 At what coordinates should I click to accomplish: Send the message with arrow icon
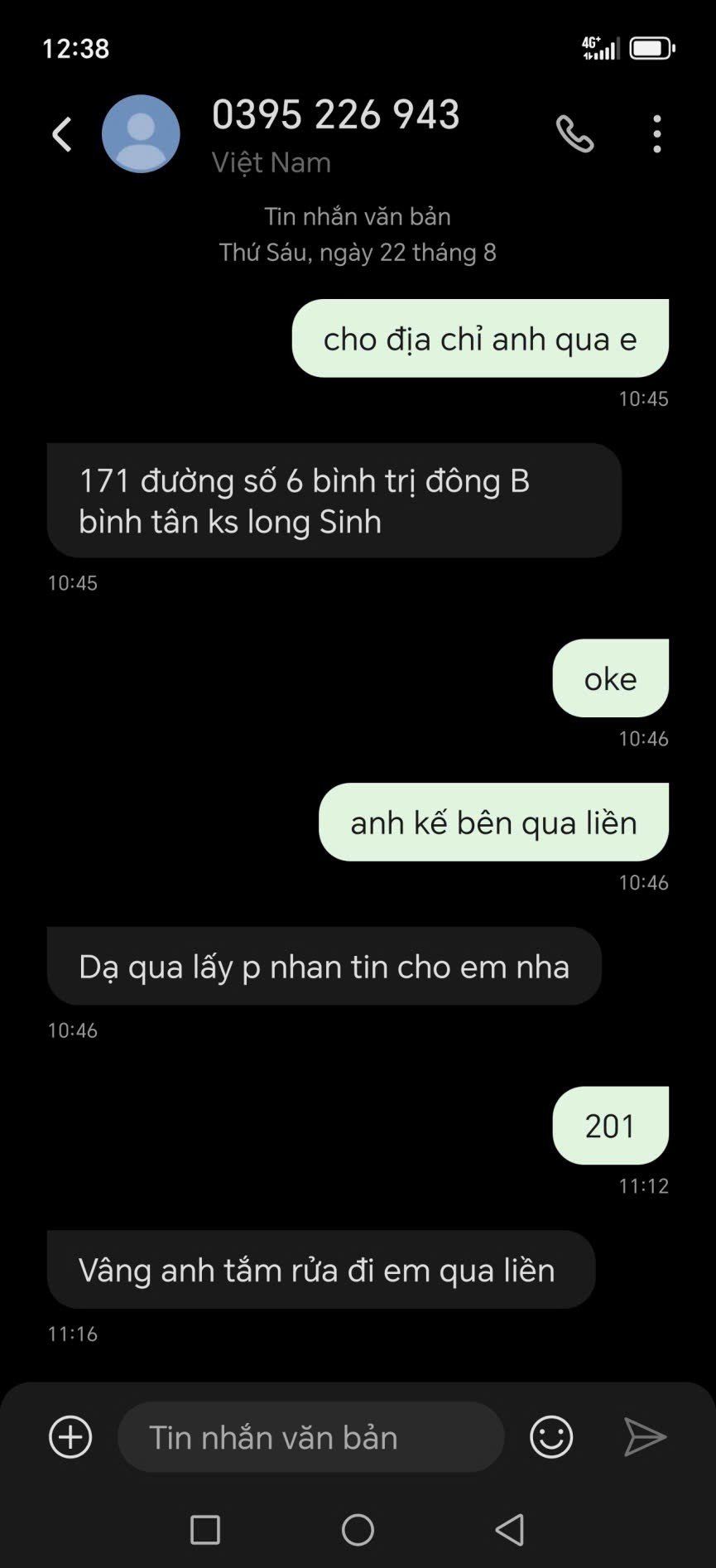pyautogui.click(x=645, y=1437)
